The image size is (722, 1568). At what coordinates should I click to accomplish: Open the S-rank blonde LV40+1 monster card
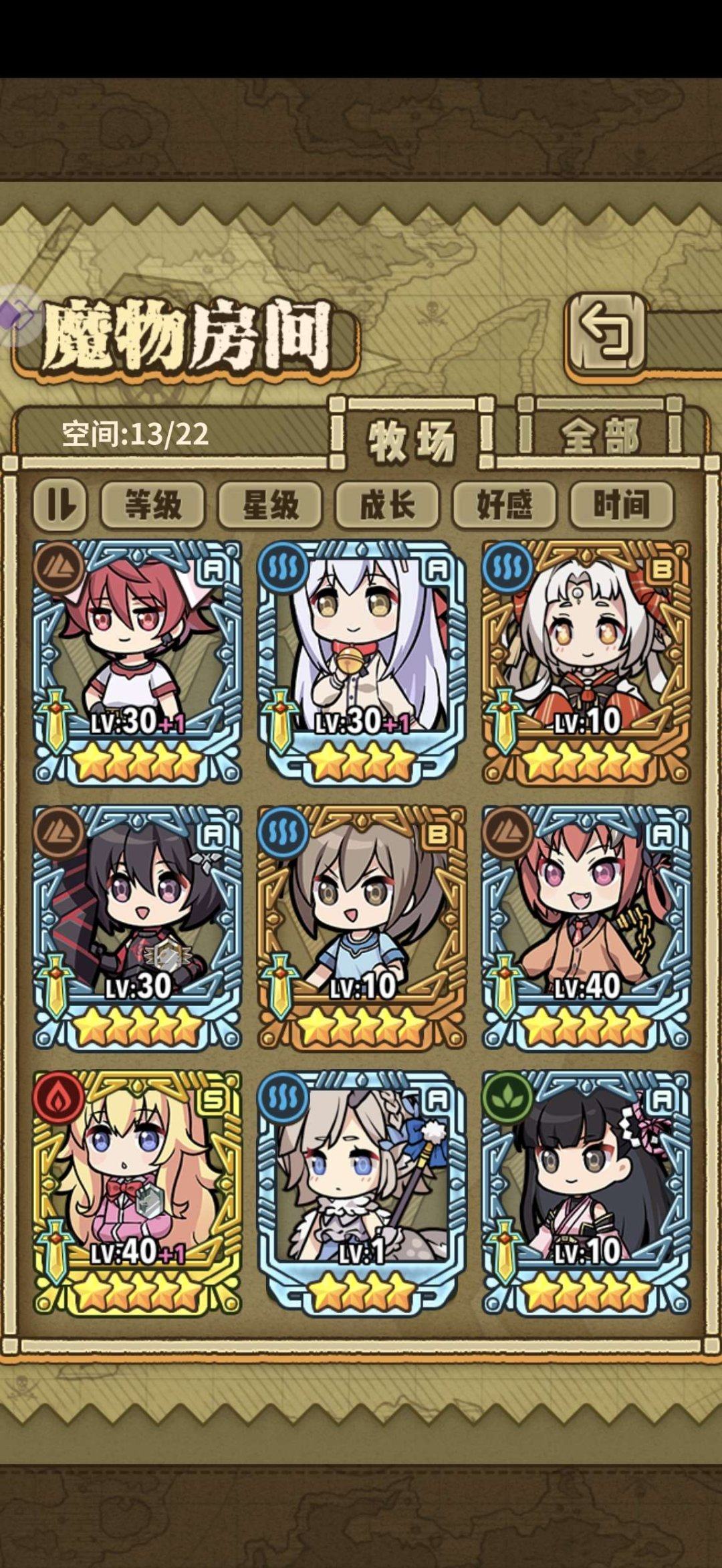point(137,1192)
